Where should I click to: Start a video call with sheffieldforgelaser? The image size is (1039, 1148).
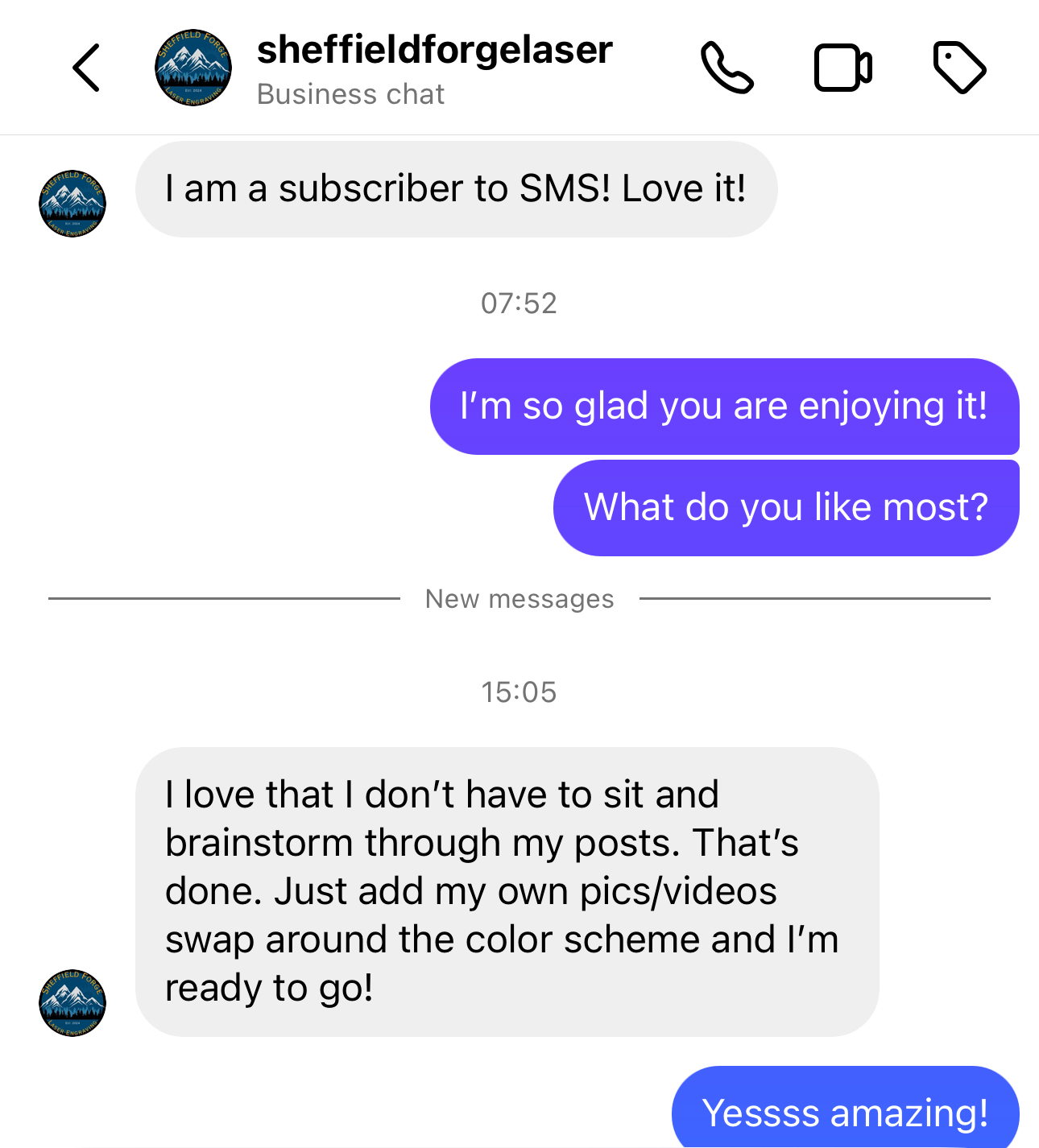pos(842,68)
